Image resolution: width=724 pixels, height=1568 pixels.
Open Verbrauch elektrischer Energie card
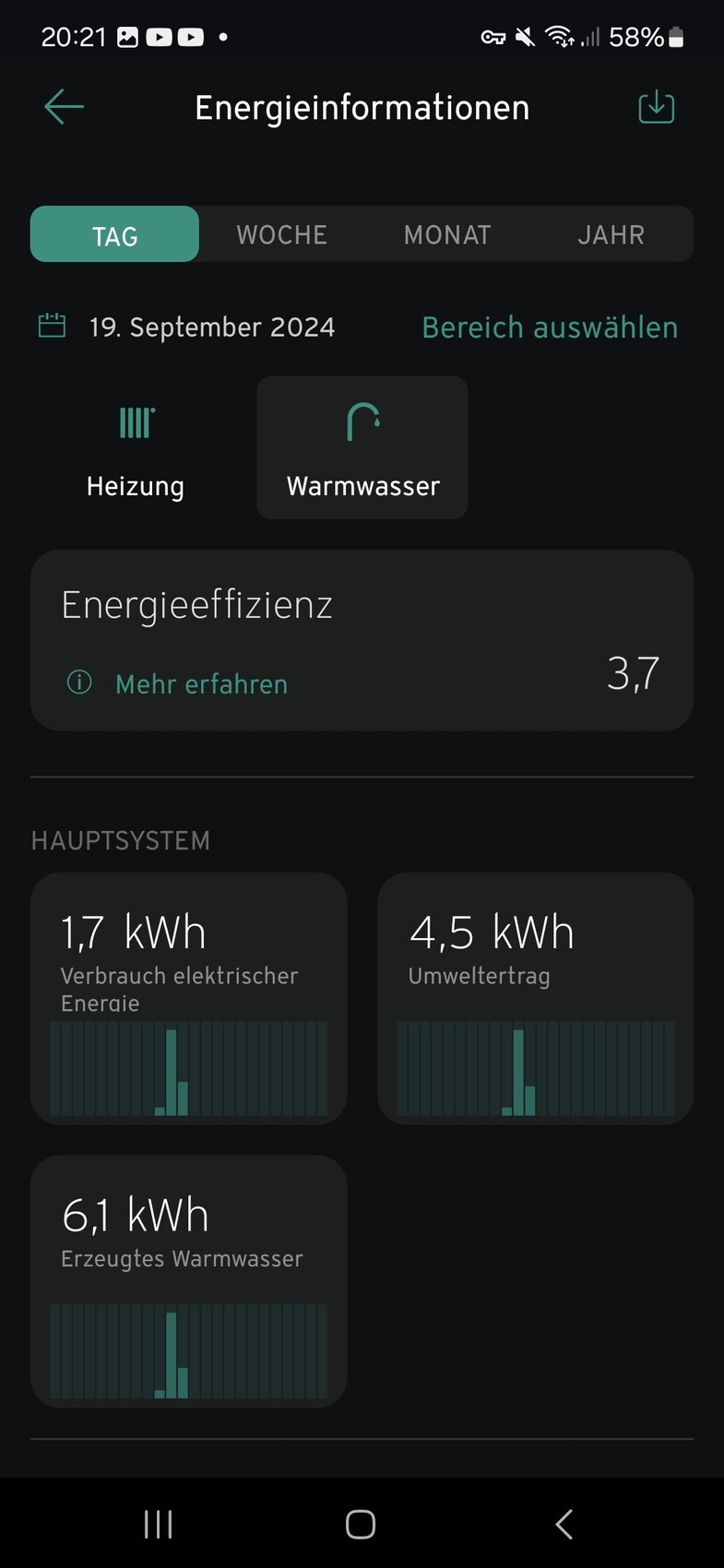click(x=189, y=998)
